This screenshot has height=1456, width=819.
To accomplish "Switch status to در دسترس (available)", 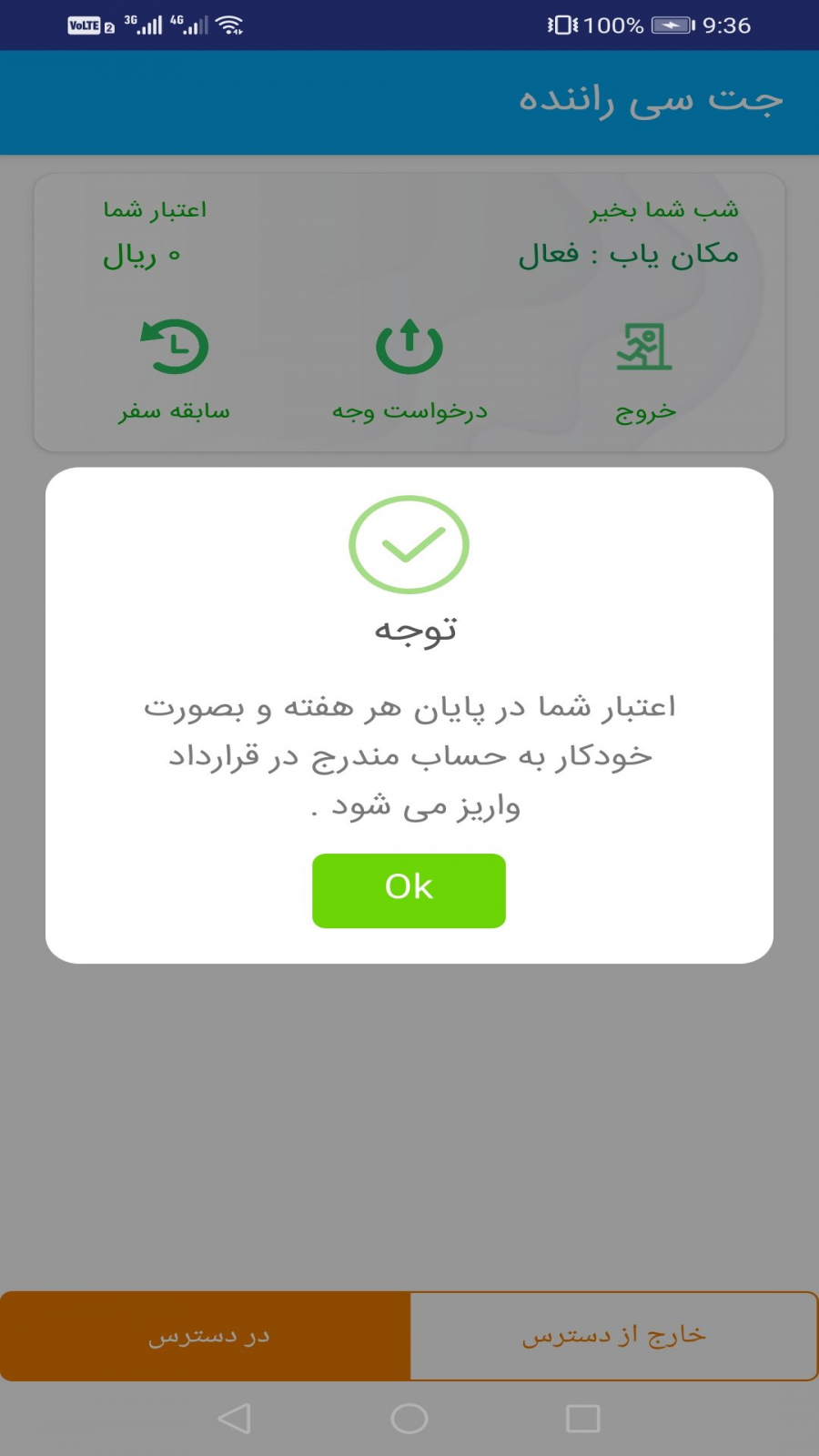I will pos(205,1335).
